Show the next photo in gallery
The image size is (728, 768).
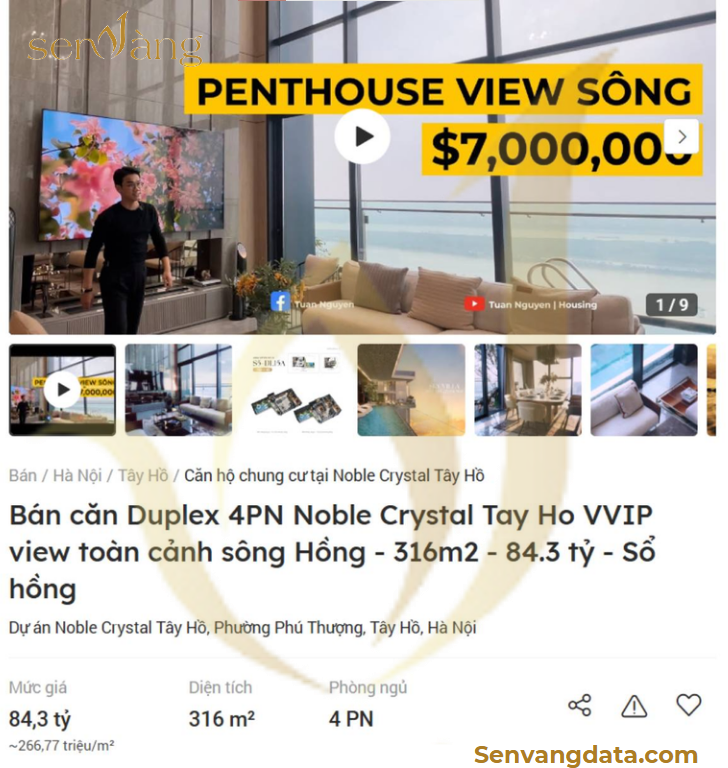click(x=682, y=136)
